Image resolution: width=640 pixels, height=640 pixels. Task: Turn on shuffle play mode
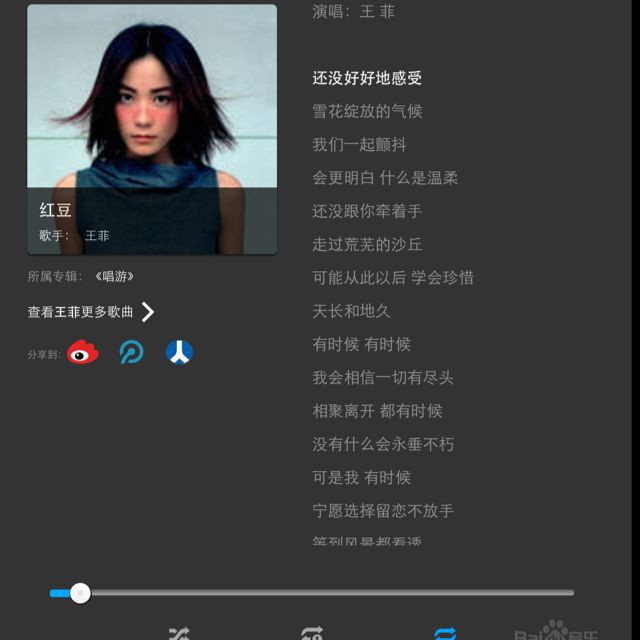pos(179,633)
